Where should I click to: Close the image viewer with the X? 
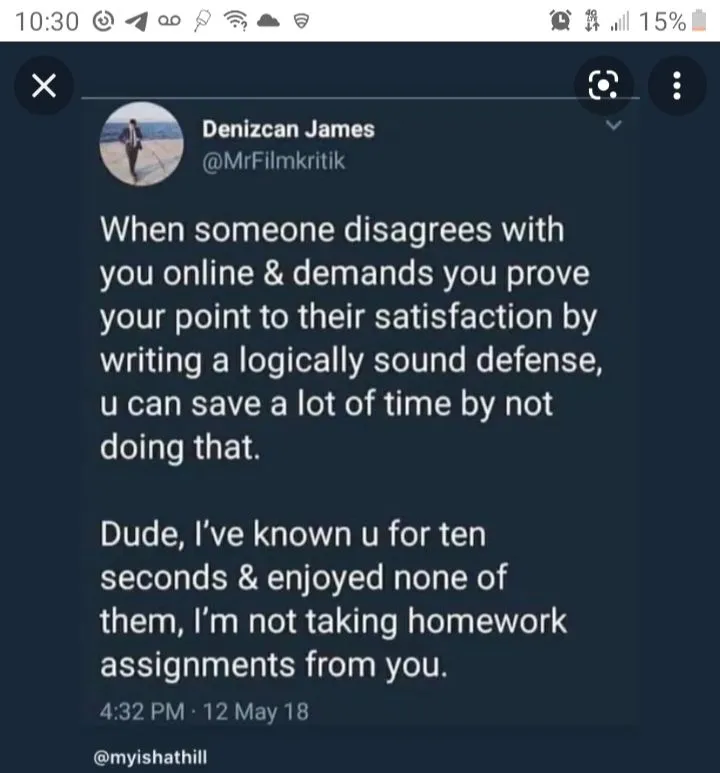[41, 87]
